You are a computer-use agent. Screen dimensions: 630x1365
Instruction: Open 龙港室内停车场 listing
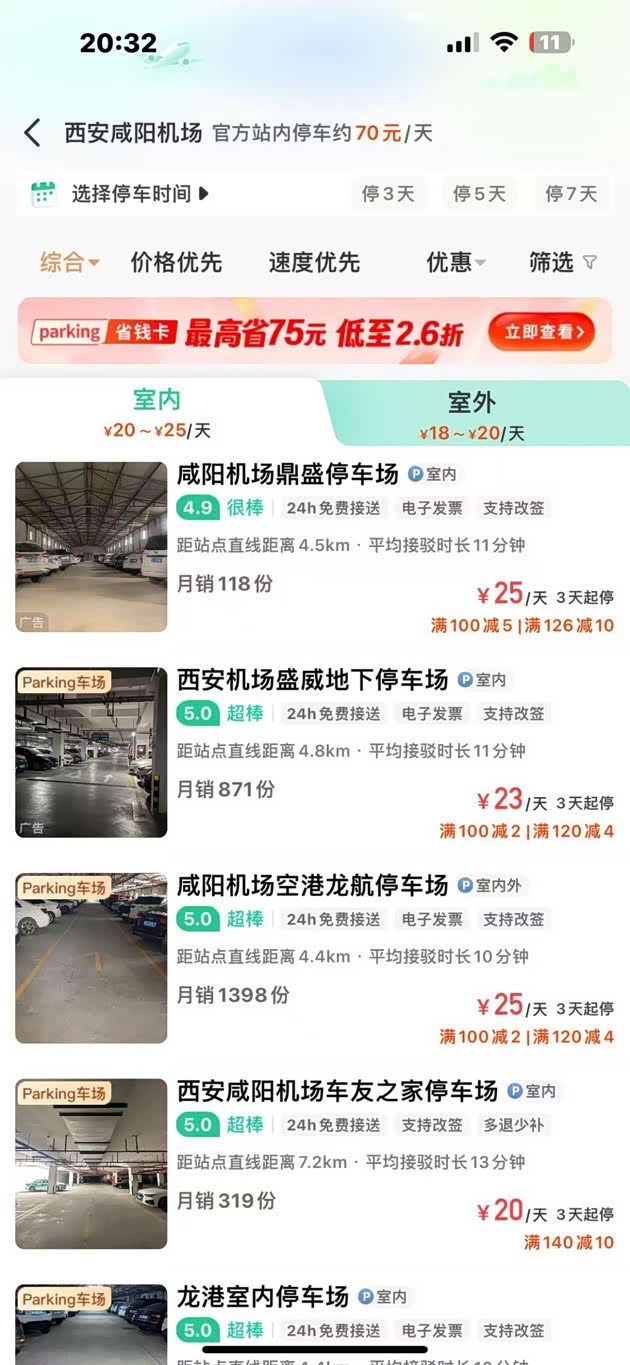263,1297
